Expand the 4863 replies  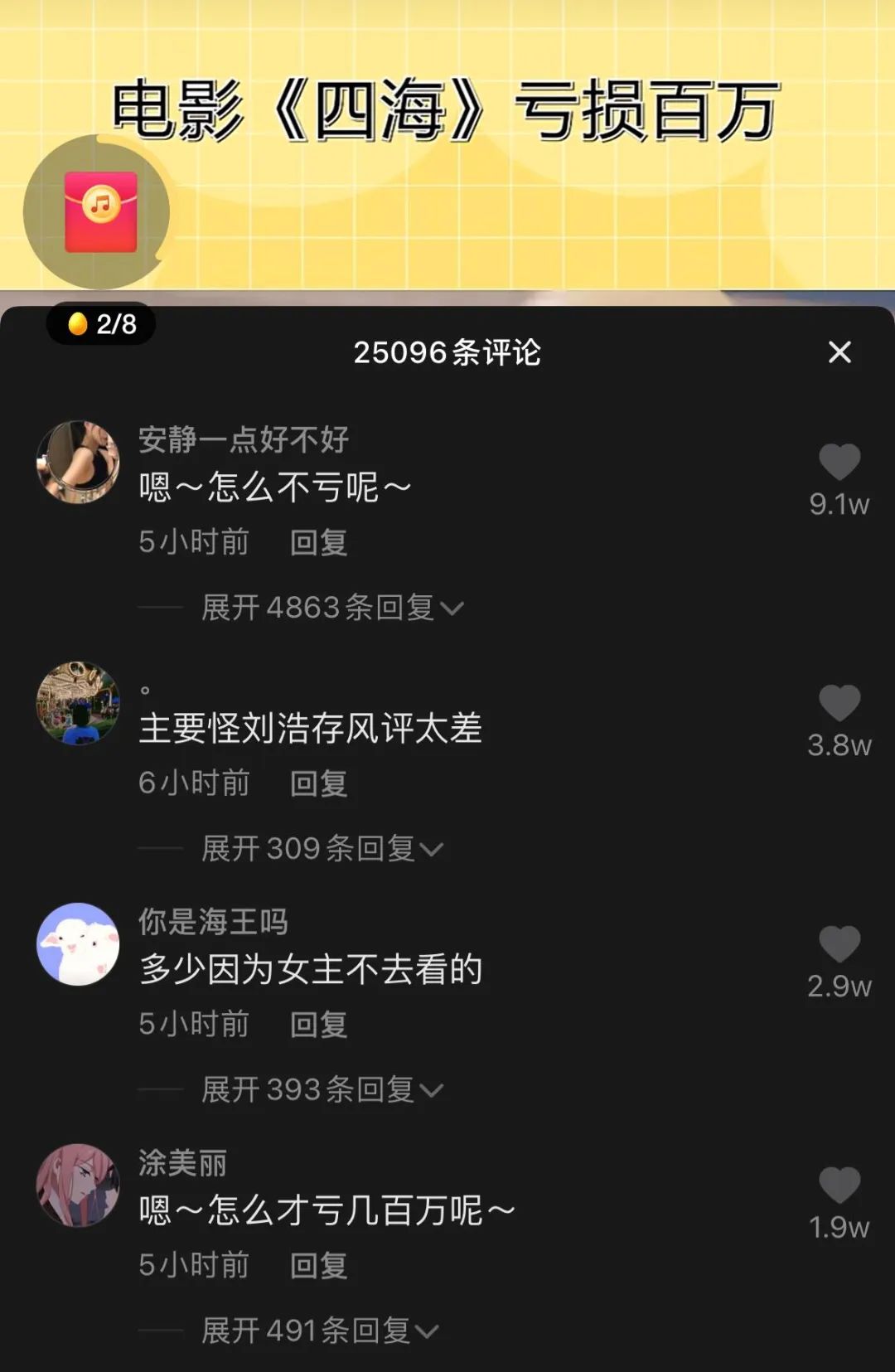[331, 608]
